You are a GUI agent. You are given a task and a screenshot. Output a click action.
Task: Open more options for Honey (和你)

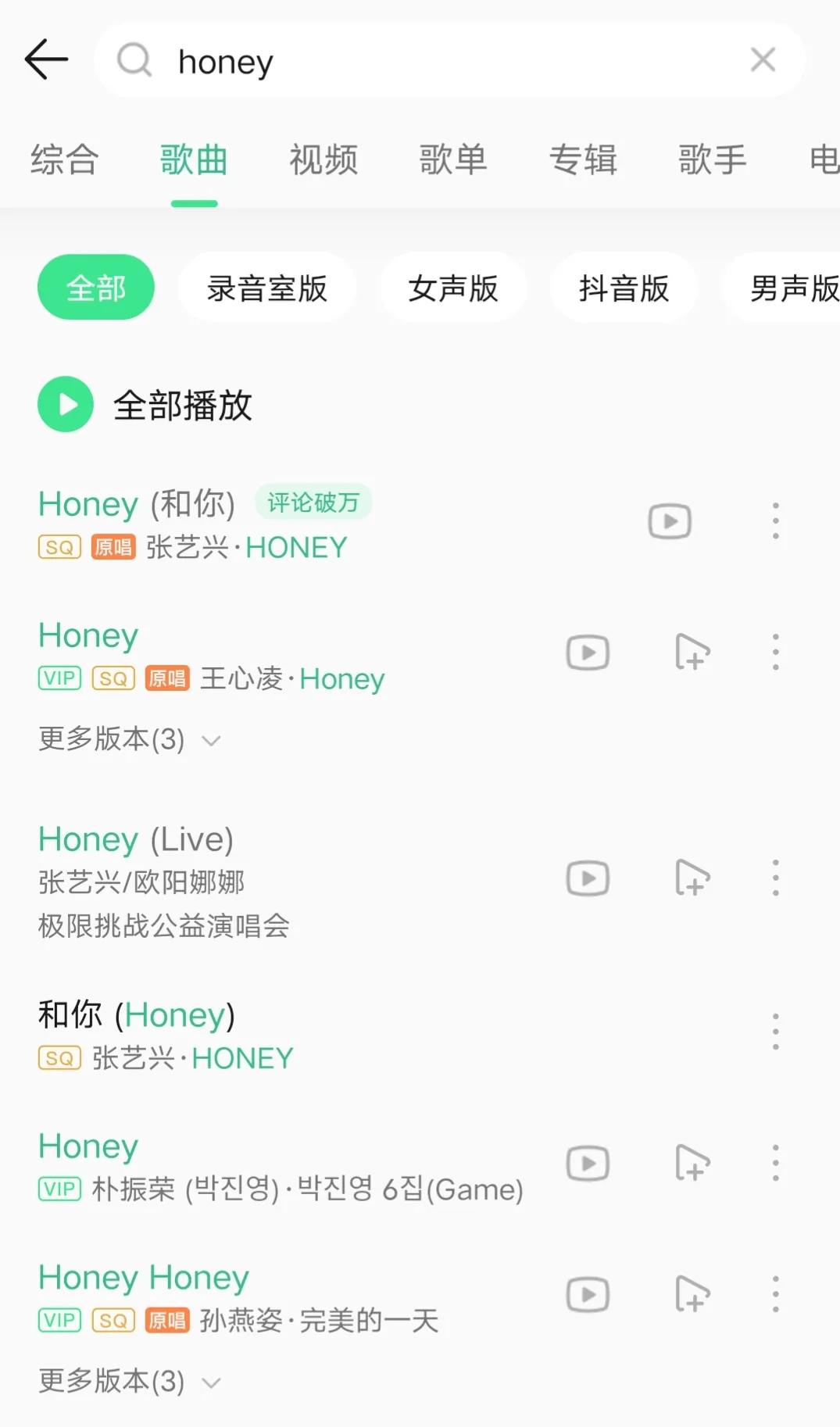coord(775,519)
